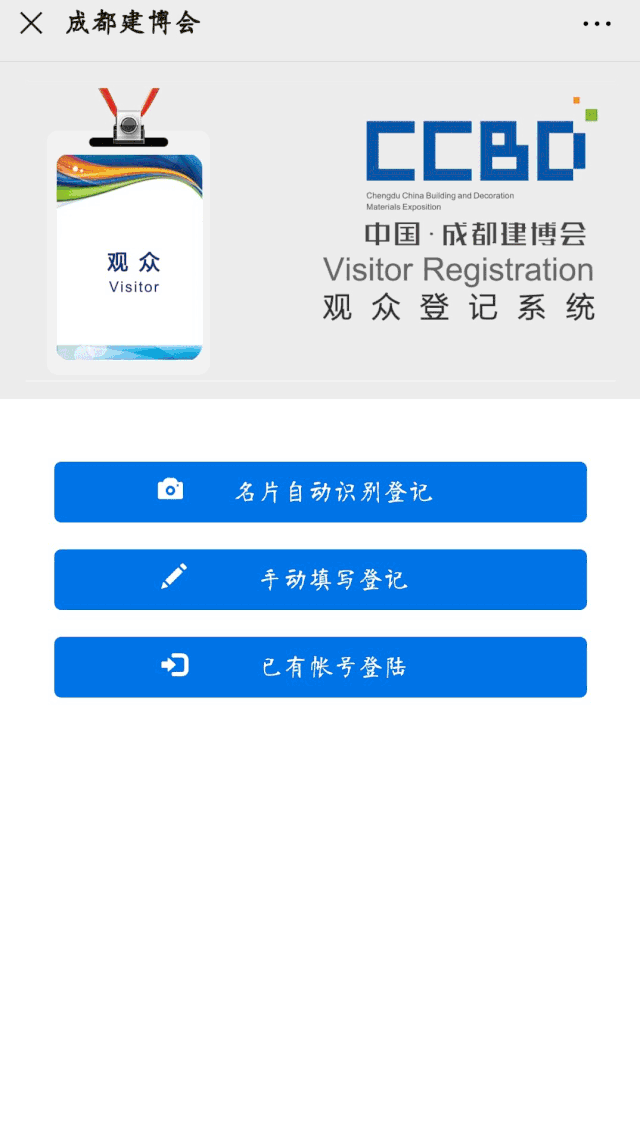Choose 手动填写登记 to register manually
This screenshot has height=1142, width=640.
click(320, 580)
